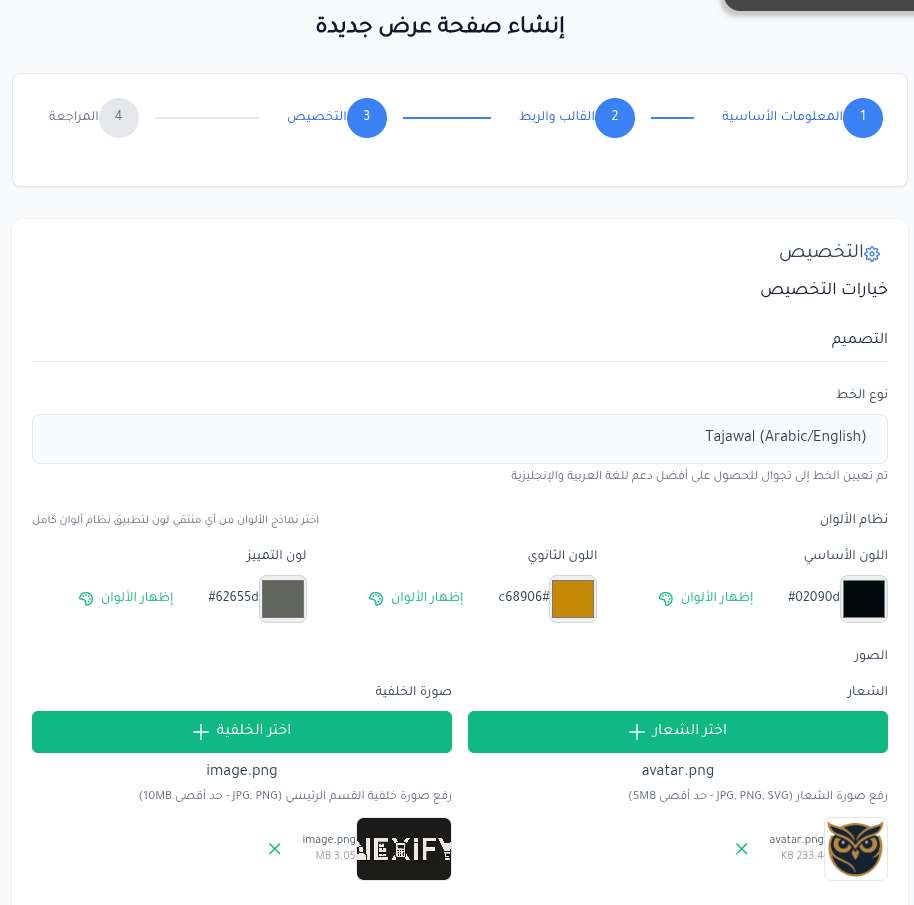Show the colors palette for primary color
This screenshot has width=914, height=905.
tap(706, 598)
